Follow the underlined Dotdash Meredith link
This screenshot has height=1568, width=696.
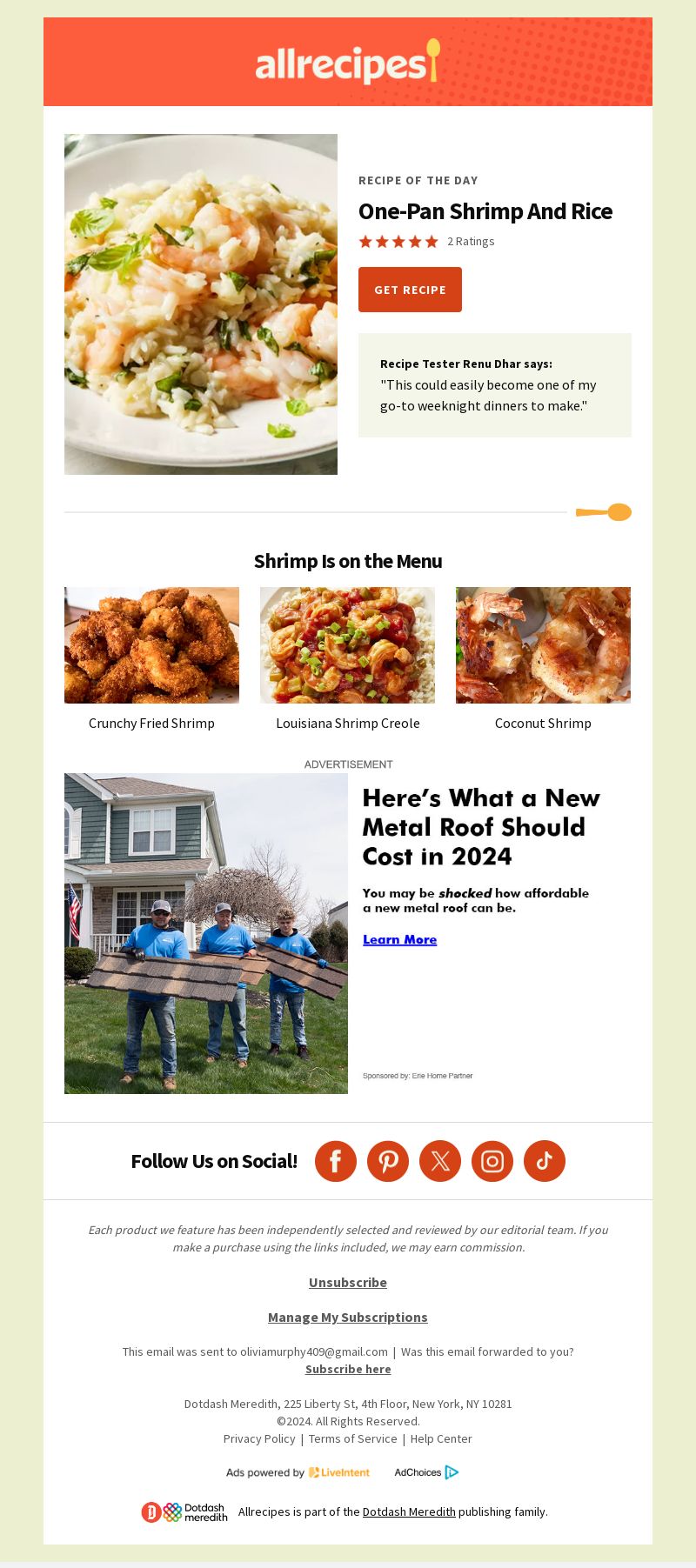(409, 1511)
